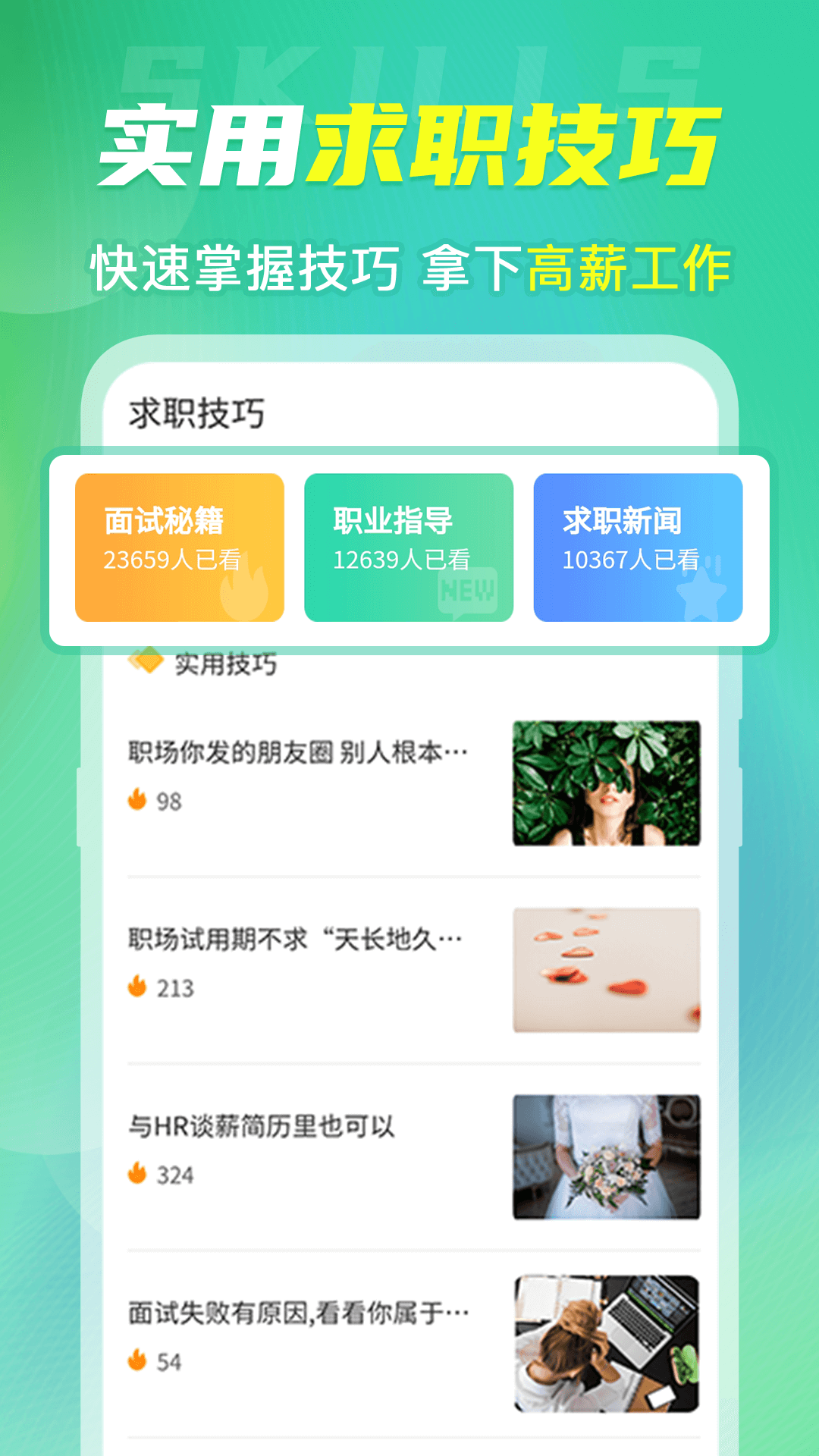Viewport: 819px width, 1456px height.
Task: Select the 求职技巧 page header
Action: coord(197,410)
